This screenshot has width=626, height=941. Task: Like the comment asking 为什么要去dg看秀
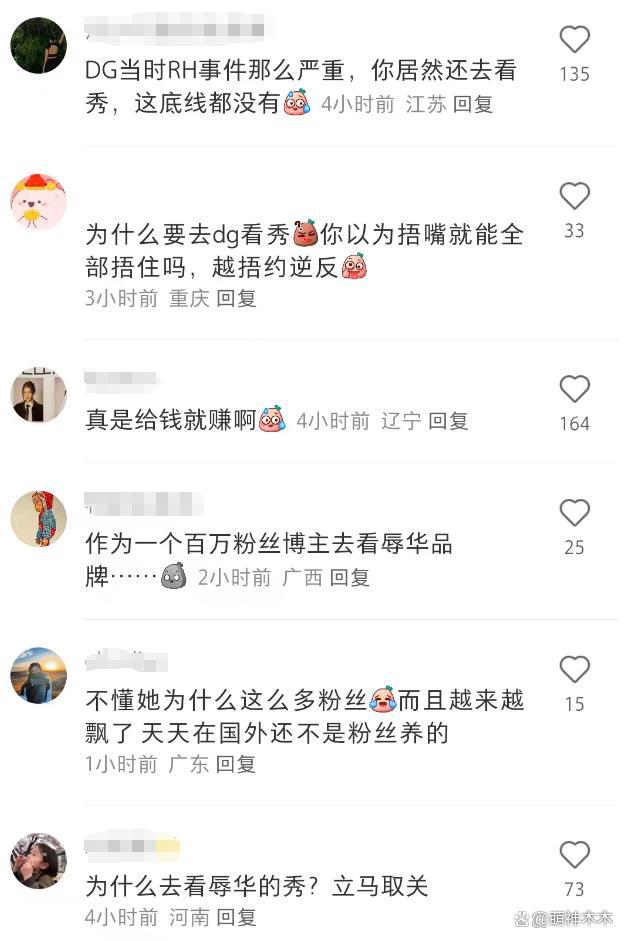574,196
